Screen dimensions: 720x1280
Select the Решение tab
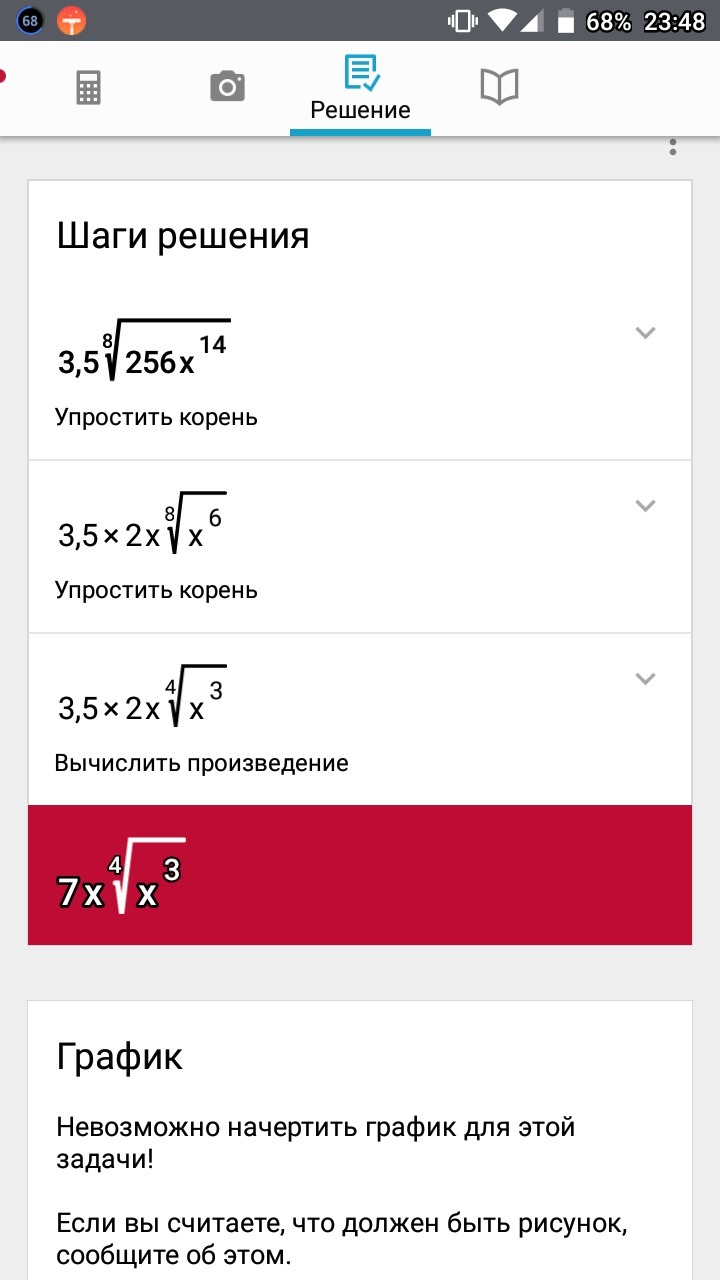pyautogui.click(x=360, y=90)
